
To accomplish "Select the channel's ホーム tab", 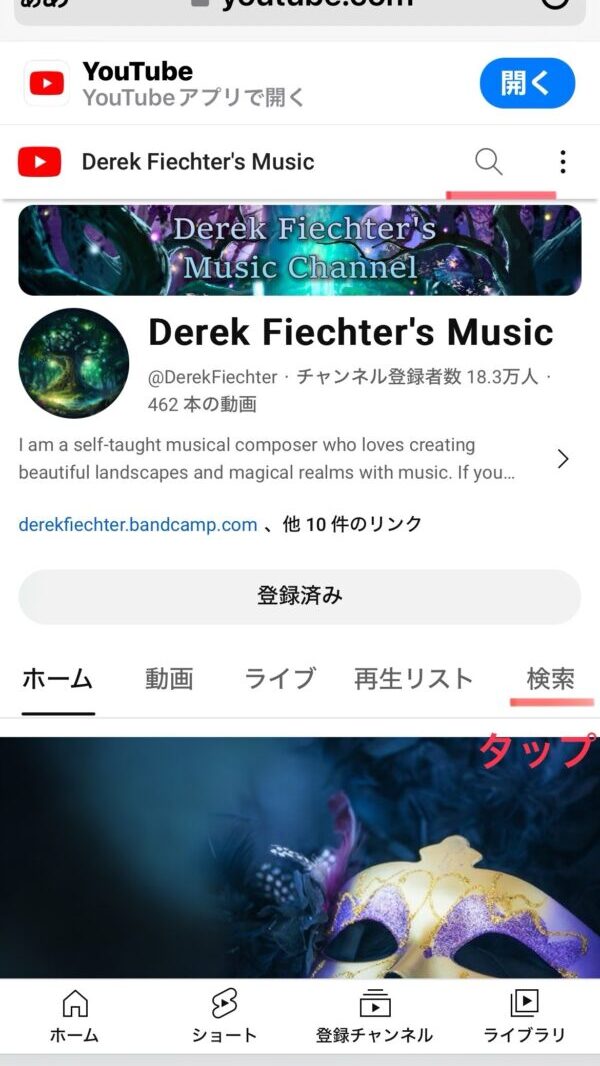I will (x=58, y=679).
